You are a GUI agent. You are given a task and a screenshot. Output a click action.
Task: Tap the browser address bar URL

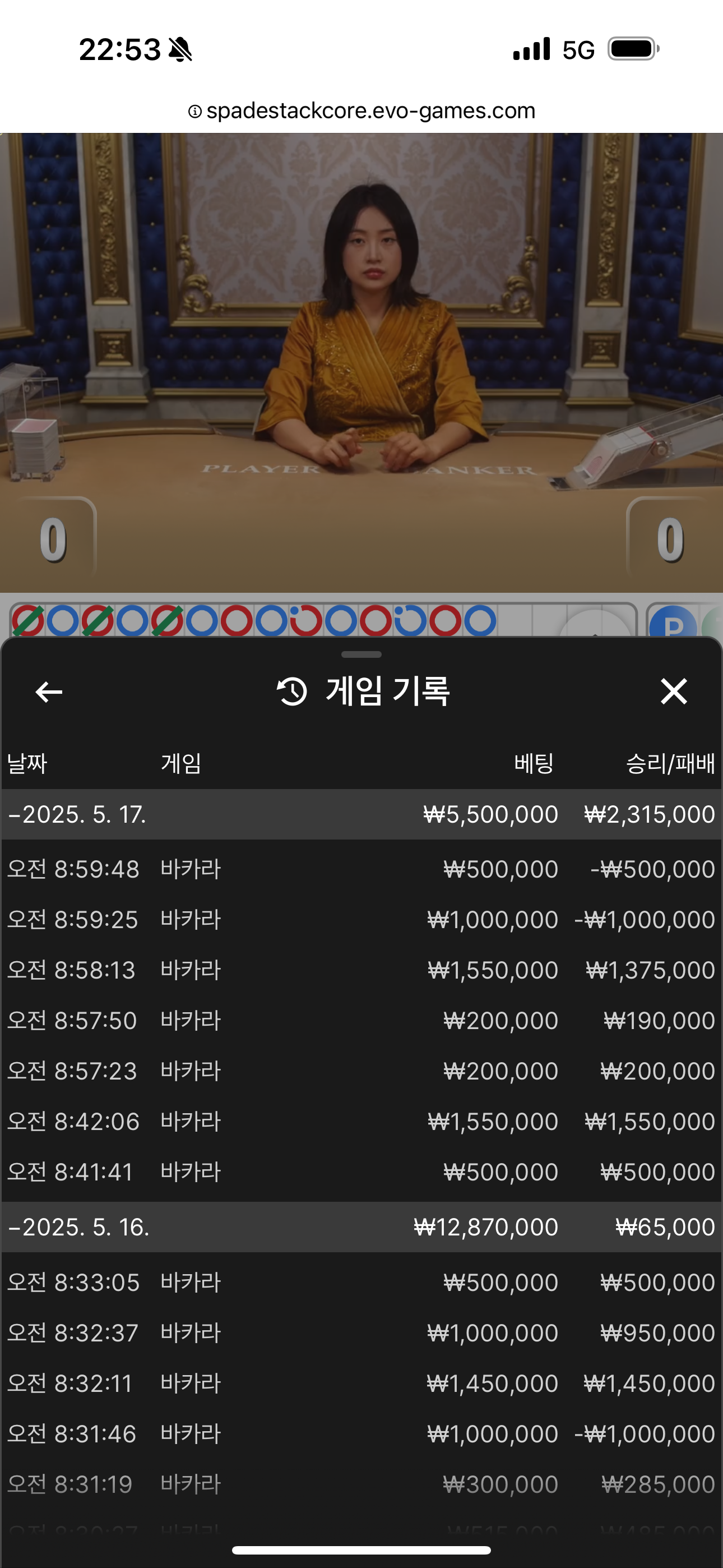[x=361, y=111]
